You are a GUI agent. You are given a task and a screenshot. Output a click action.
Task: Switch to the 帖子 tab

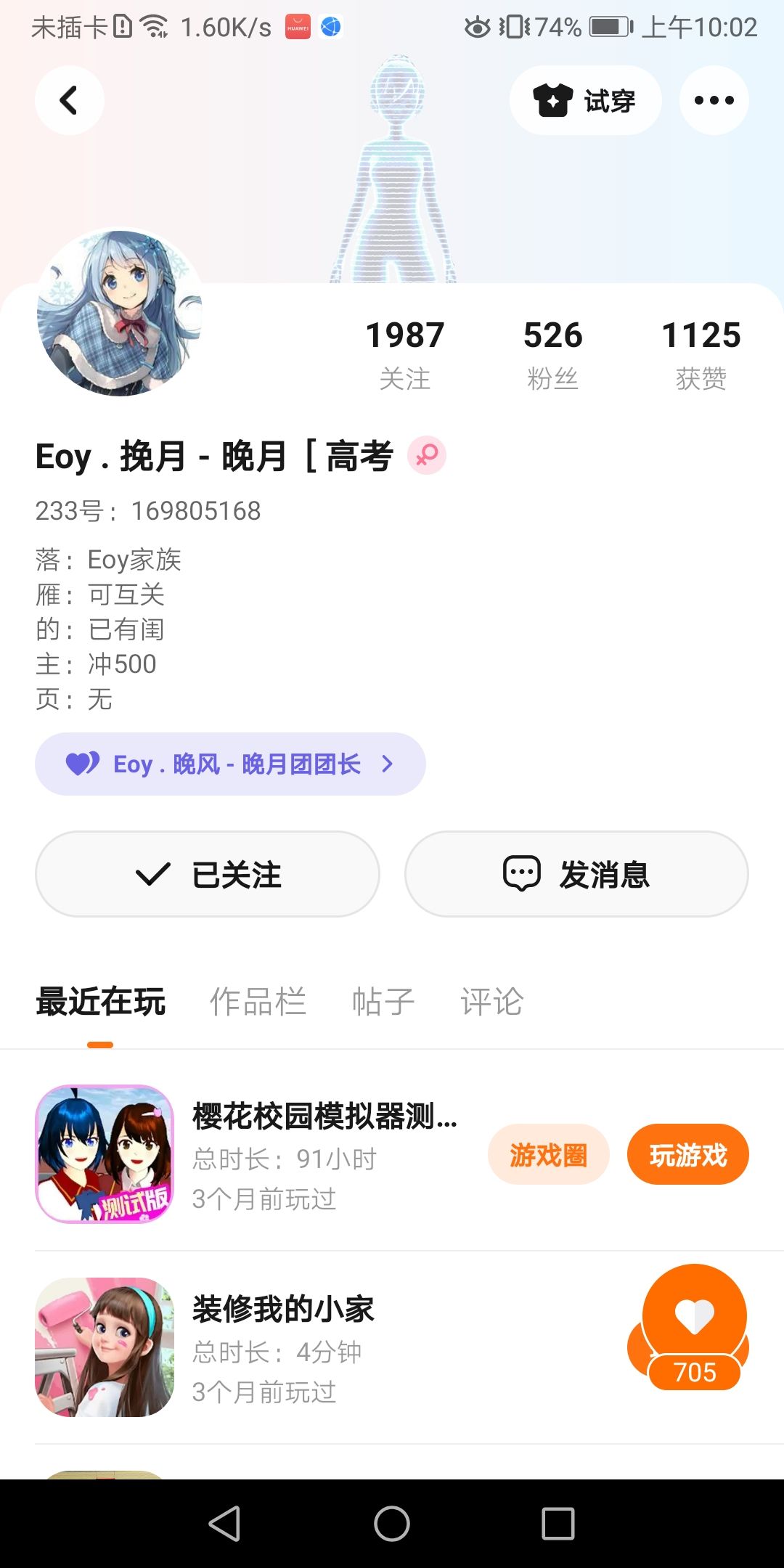tap(383, 1002)
